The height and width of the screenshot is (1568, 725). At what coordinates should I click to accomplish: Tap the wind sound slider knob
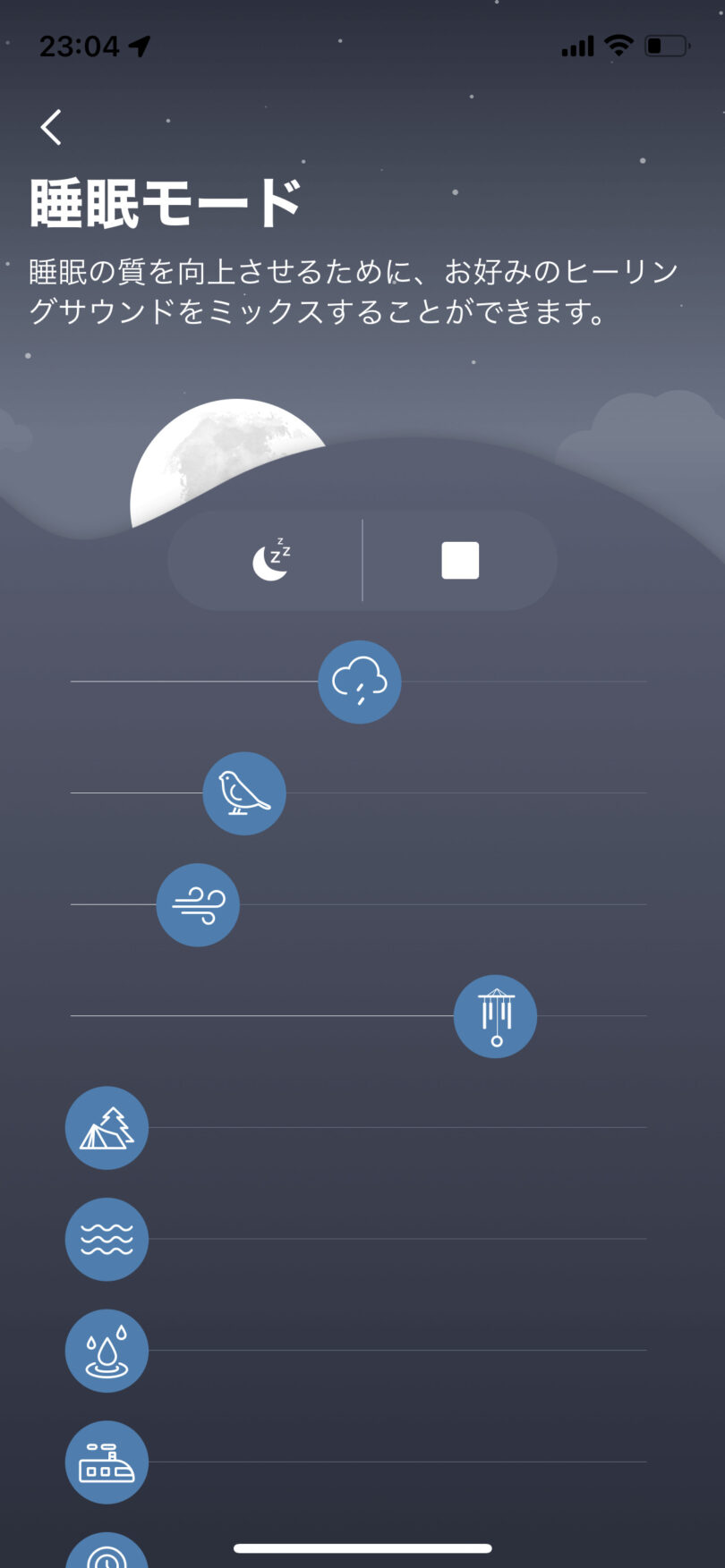pyautogui.click(x=198, y=904)
